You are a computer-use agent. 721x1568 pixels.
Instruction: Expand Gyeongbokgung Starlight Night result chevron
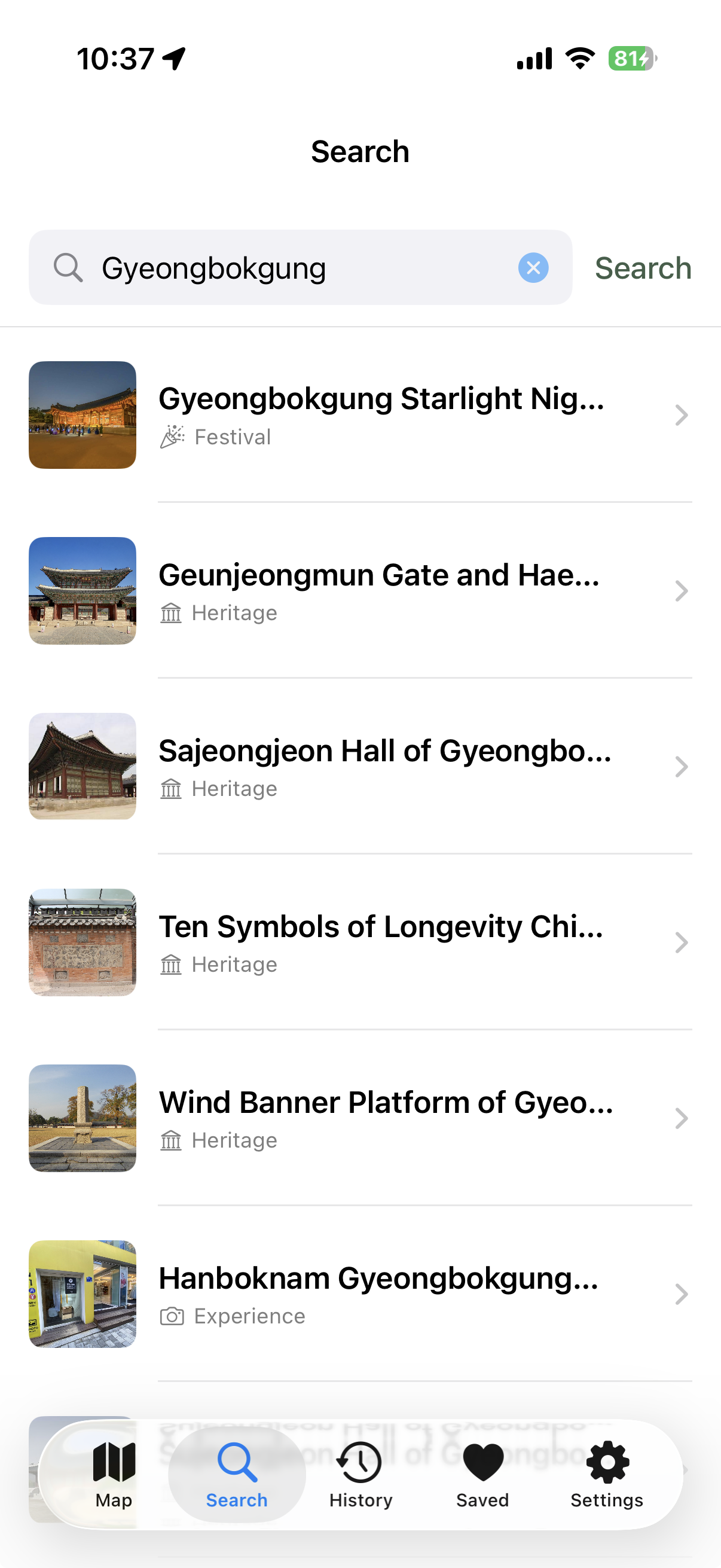[x=682, y=415]
